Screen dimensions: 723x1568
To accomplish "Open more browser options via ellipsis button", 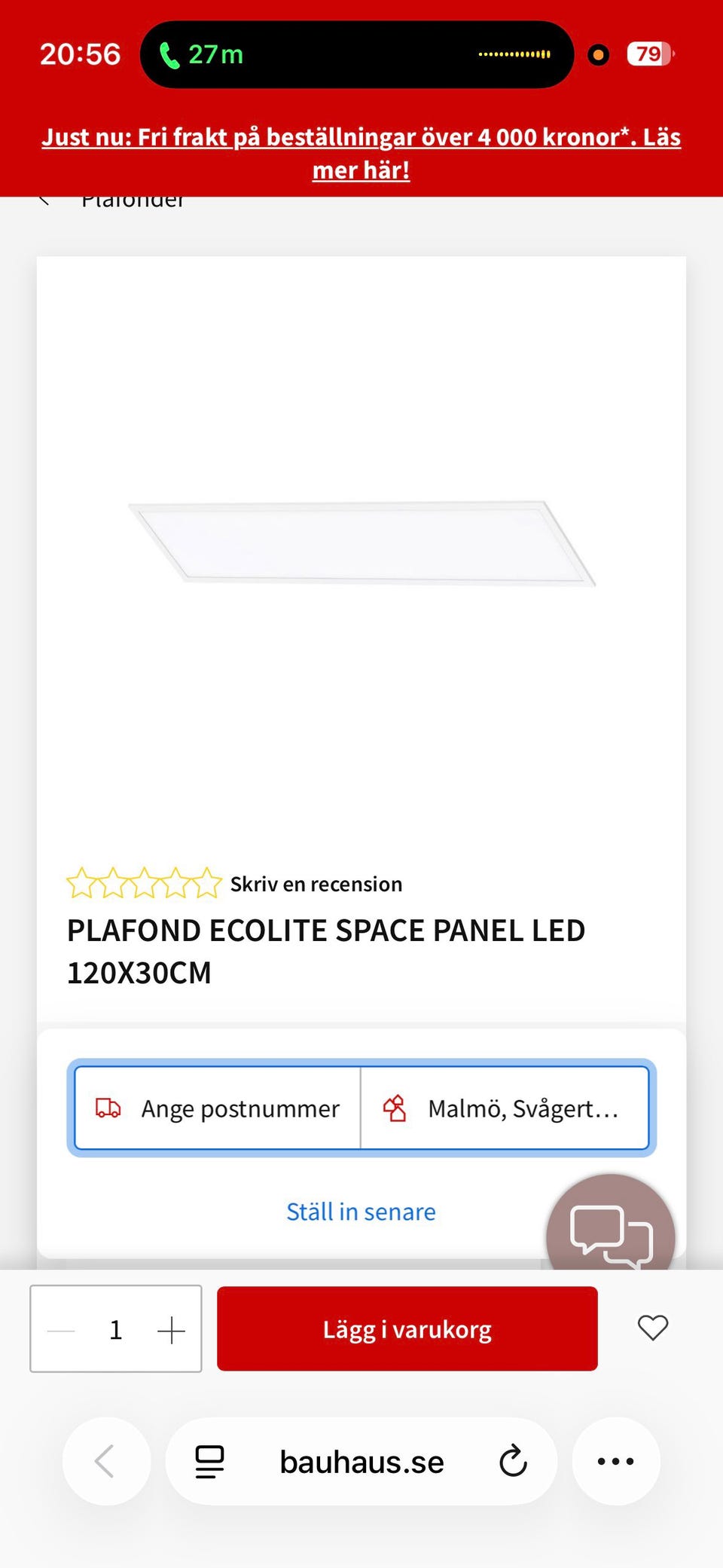I will coord(616,1460).
